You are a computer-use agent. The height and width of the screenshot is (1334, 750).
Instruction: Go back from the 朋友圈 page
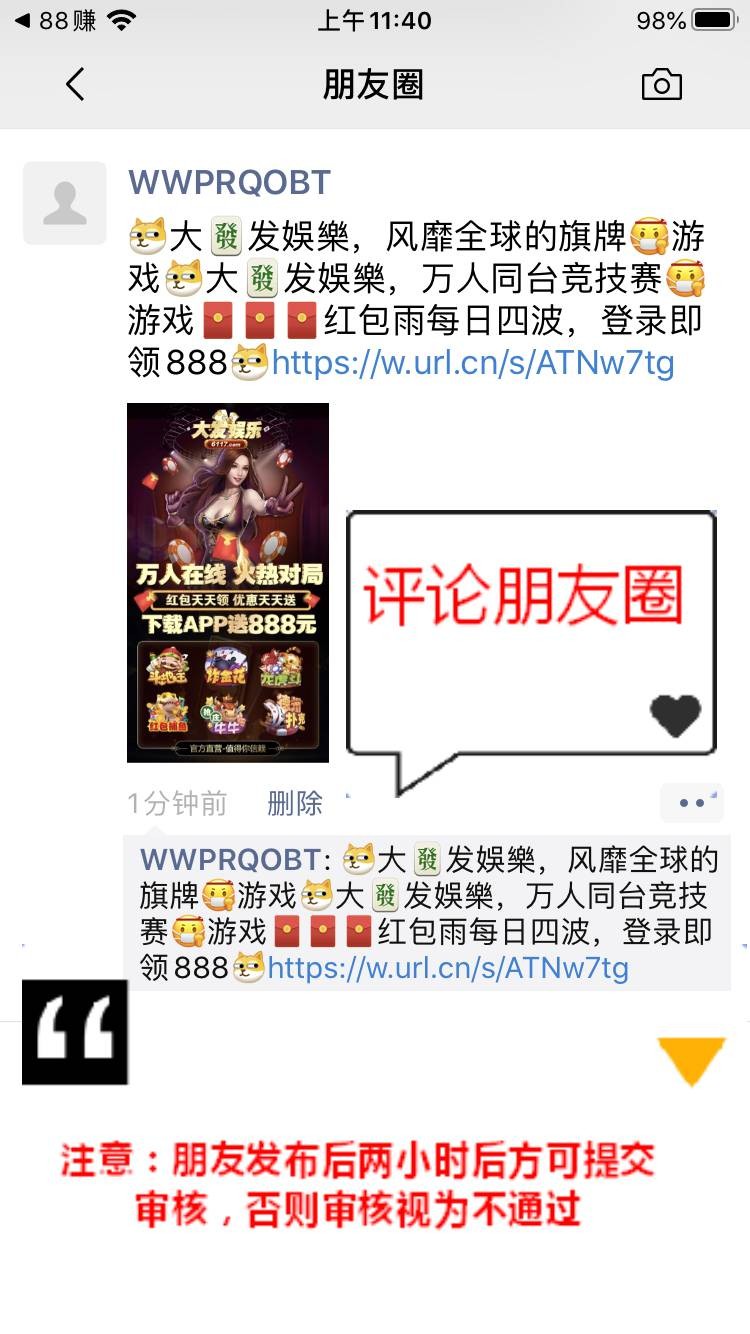coord(75,85)
